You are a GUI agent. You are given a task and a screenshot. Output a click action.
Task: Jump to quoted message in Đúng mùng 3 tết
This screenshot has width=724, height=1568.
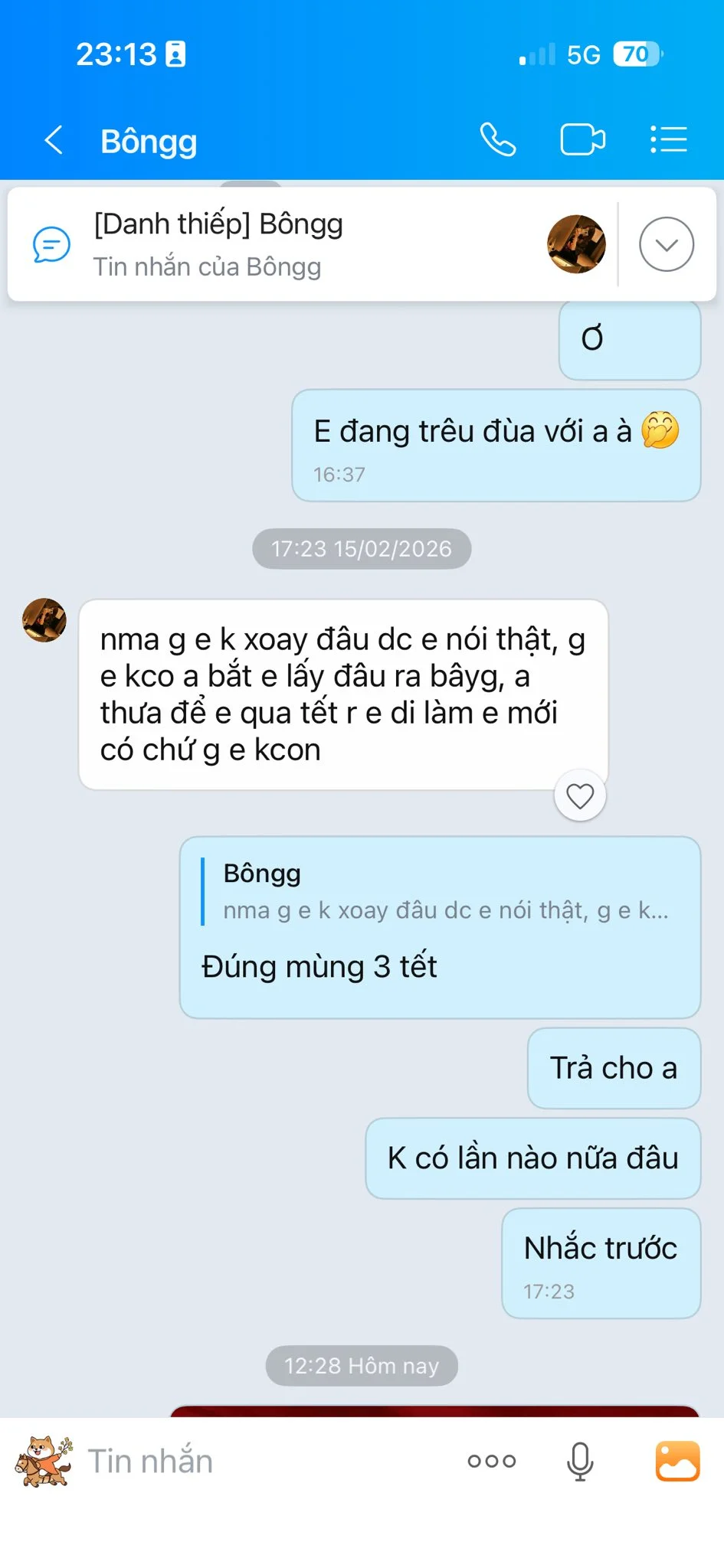coord(444,893)
